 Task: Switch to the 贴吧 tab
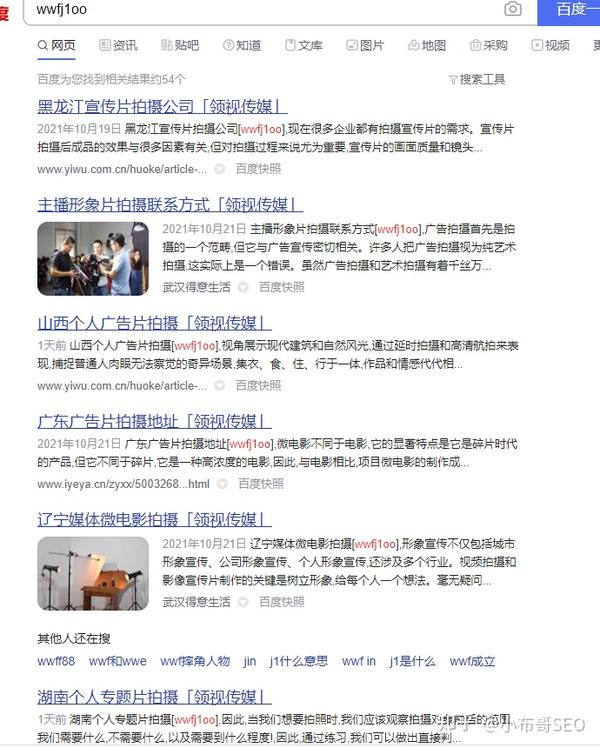tap(178, 45)
